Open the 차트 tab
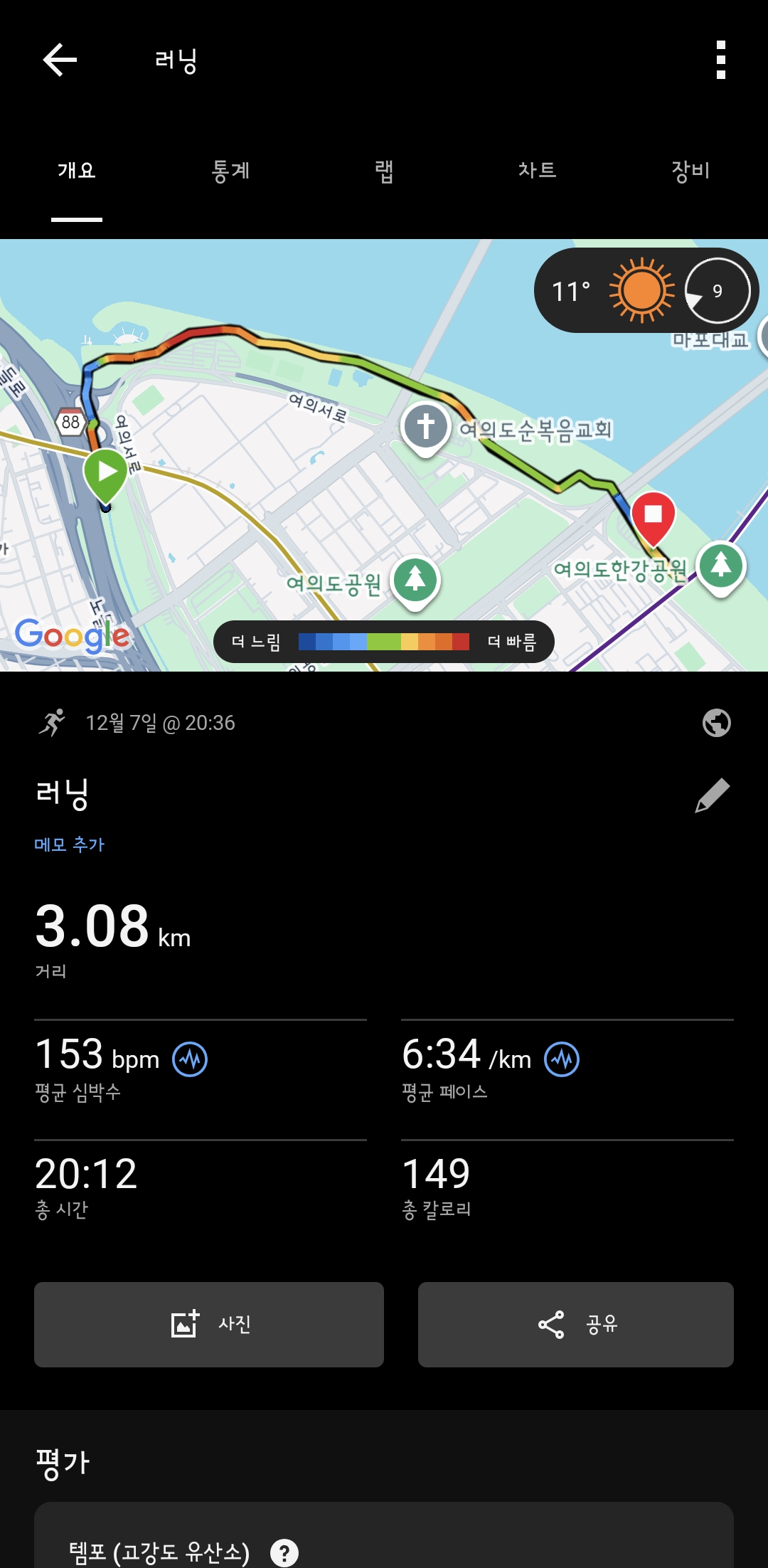Screen dimensions: 768x1568 (537, 171)
